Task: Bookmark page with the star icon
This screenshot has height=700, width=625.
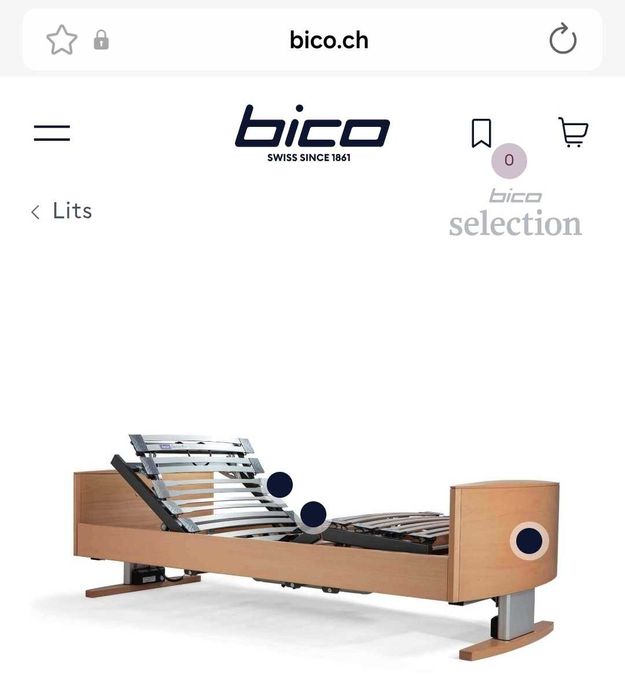Action: coord(62,40)
